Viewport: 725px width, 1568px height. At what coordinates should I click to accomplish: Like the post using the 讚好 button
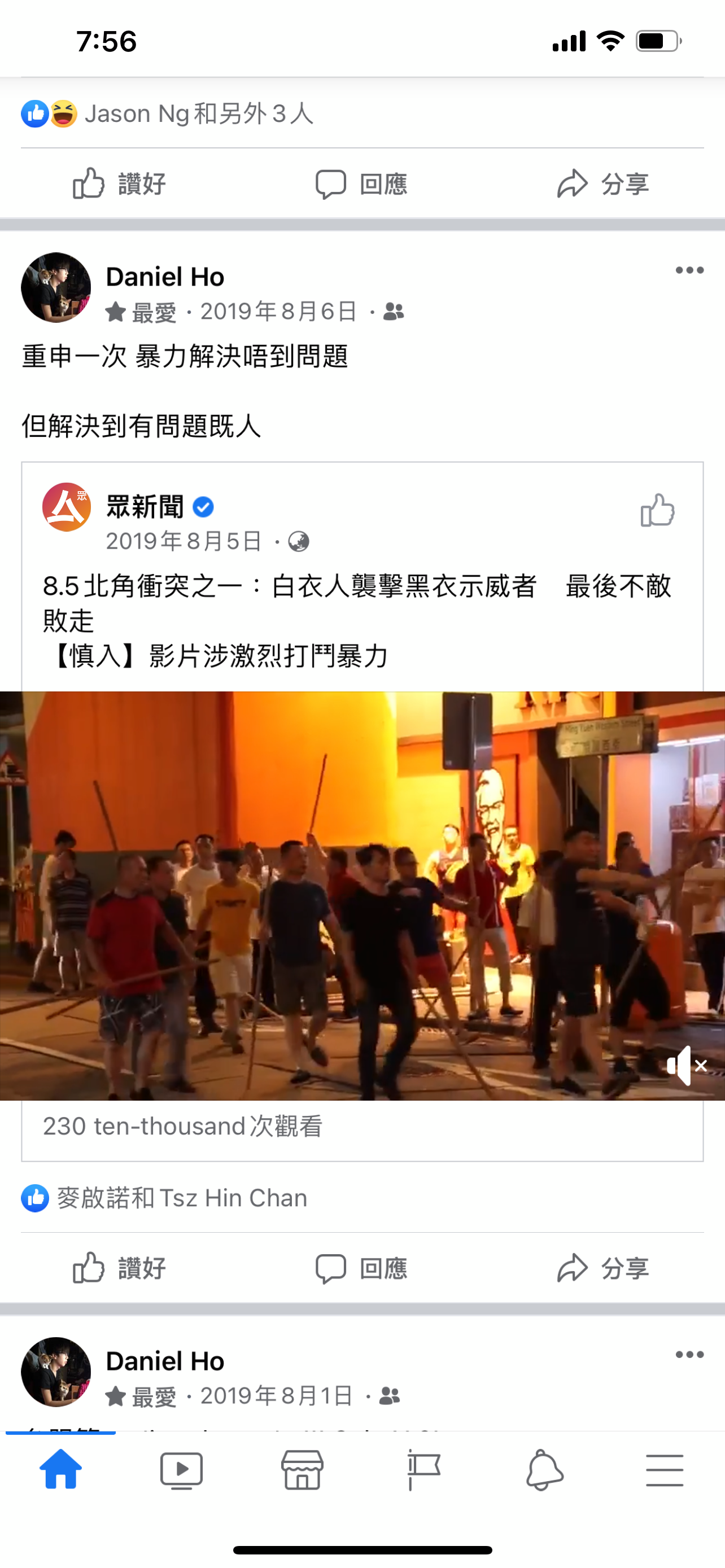click(x=120, y=1269)
